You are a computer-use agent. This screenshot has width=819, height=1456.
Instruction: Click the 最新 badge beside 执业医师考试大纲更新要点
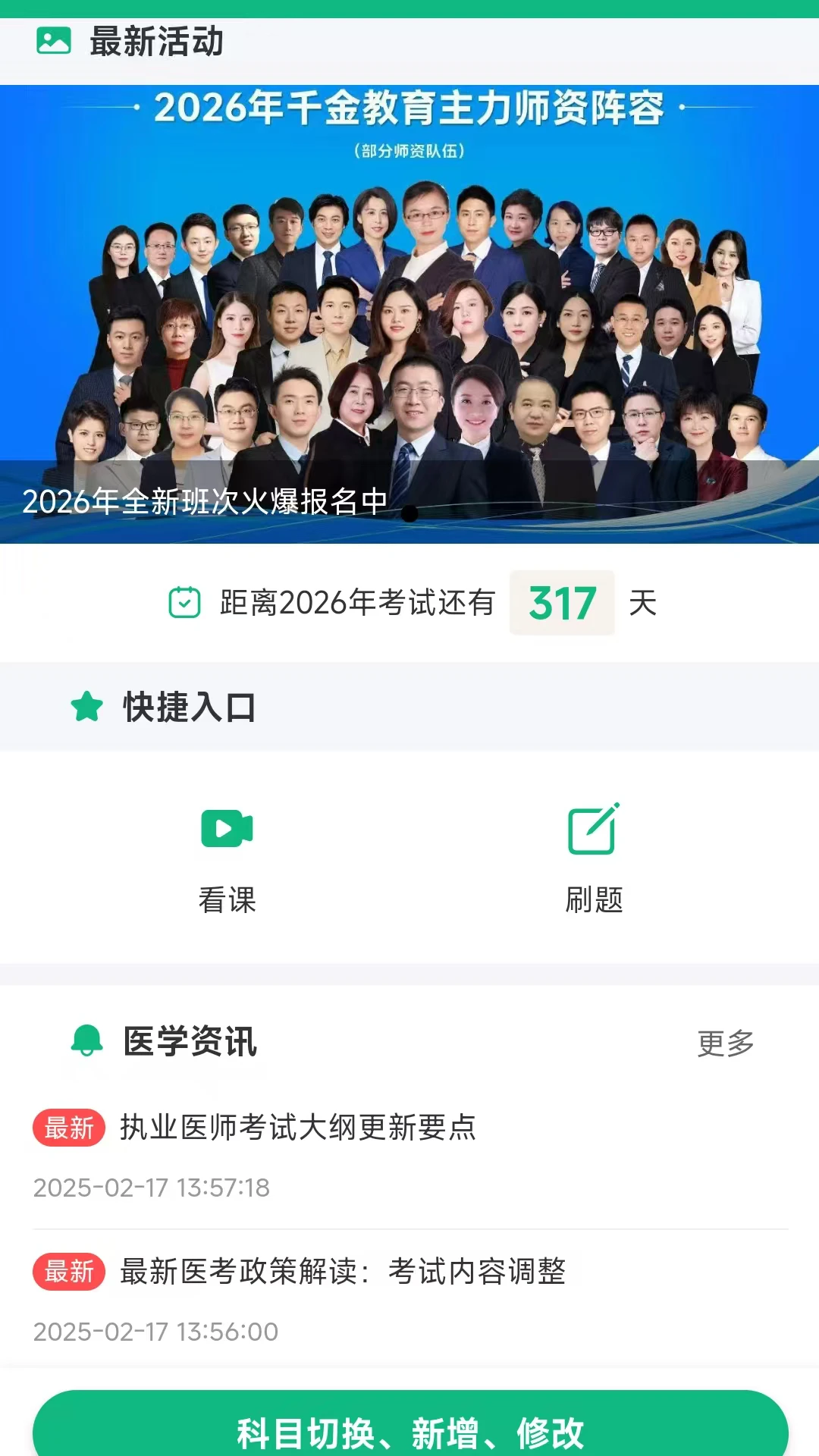pyautogui.click(x=69, y=1130)
